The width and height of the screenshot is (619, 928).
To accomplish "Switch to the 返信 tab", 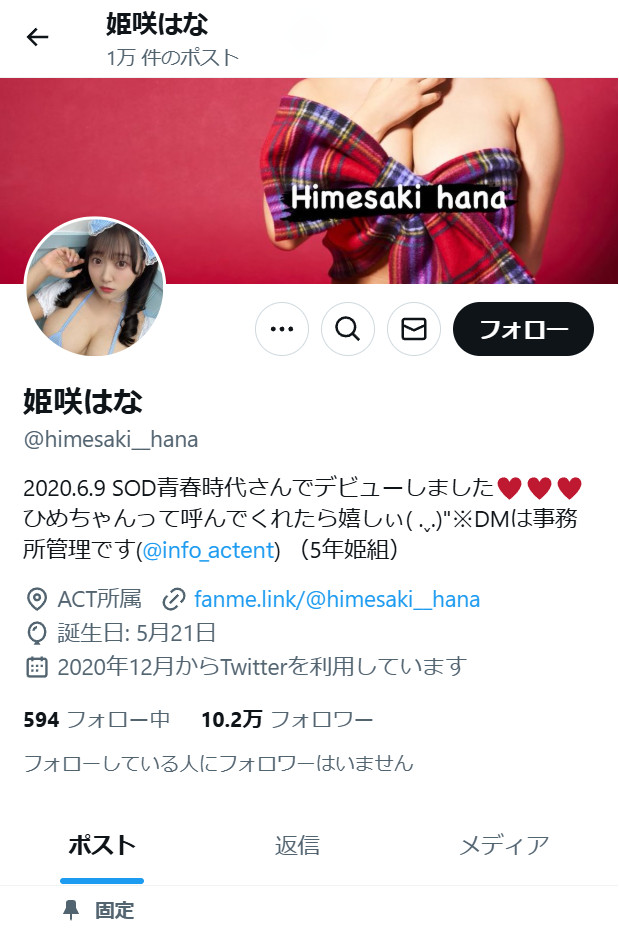I will coord(297,845).
